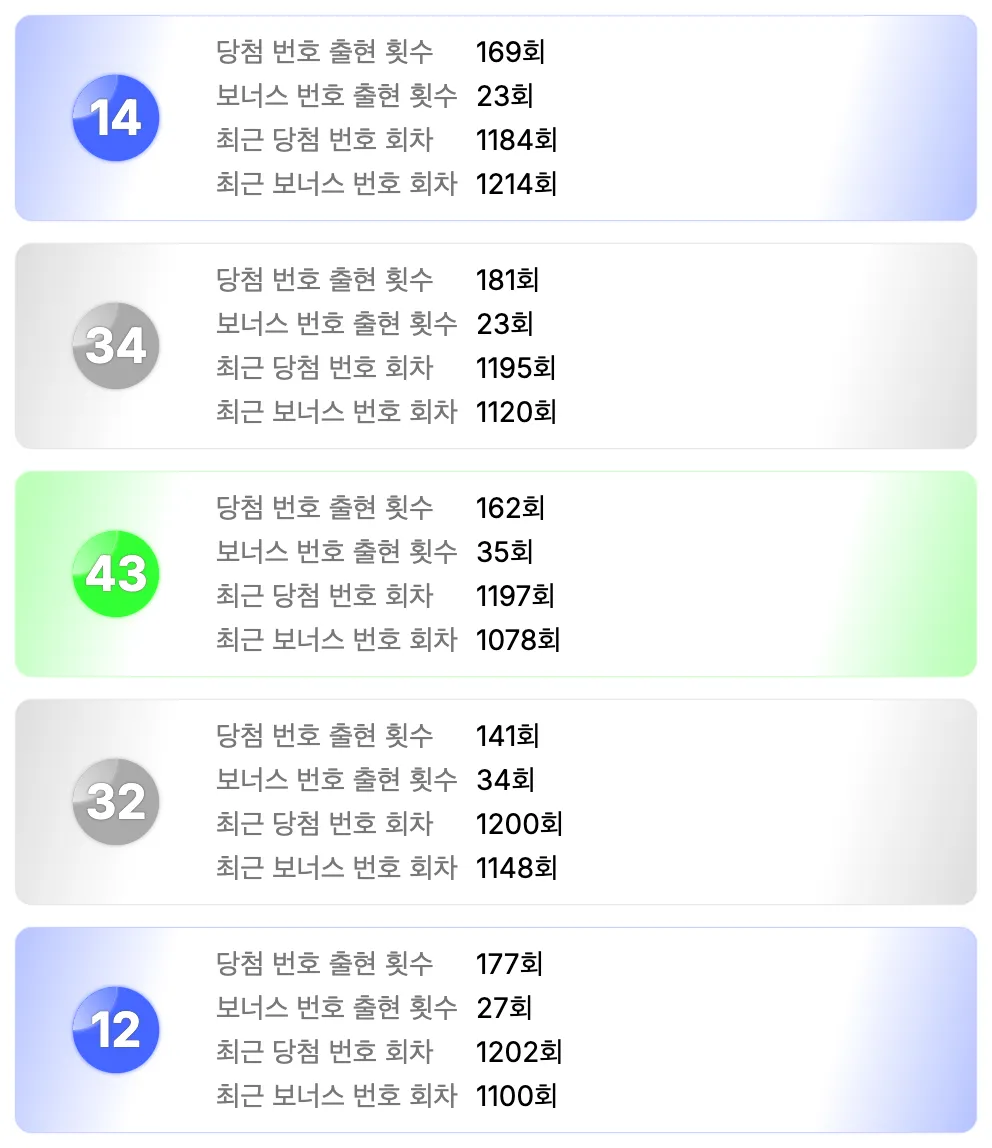Select the gray number 32 ball

[115, 801]
